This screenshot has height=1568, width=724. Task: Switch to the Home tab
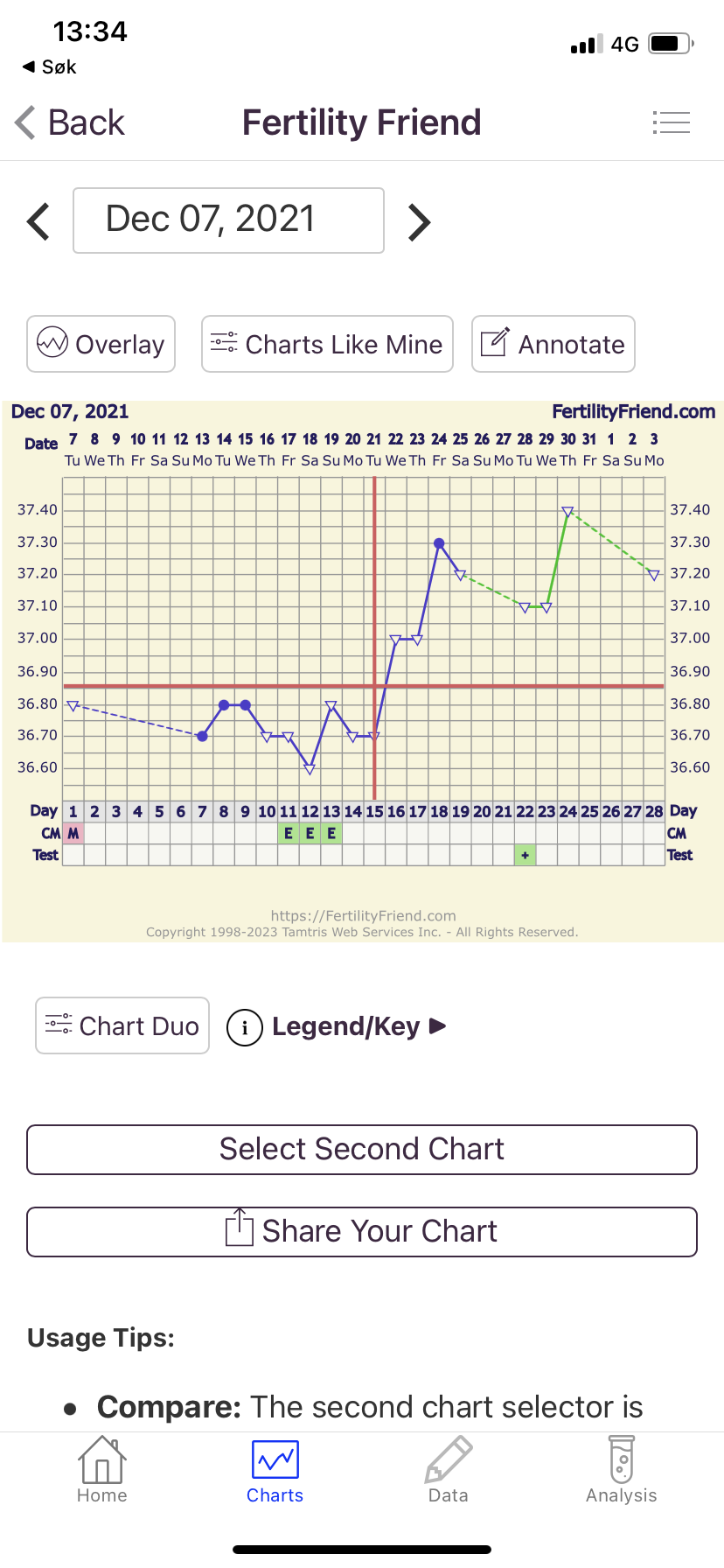(102, 1470)
